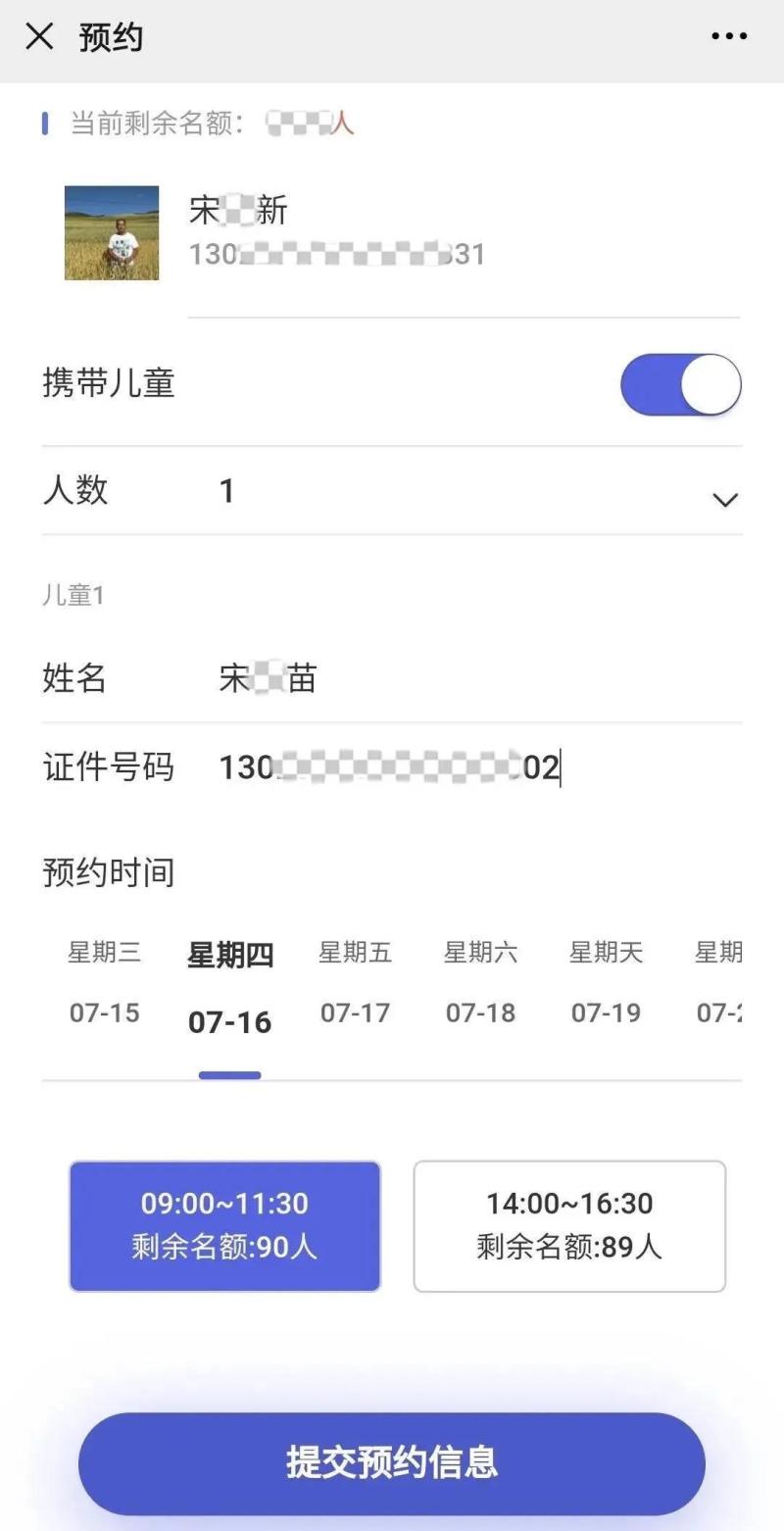Expand the 人数 dropdown
This screenshot has width=784, height=1531.
click(x=392, y=491)
